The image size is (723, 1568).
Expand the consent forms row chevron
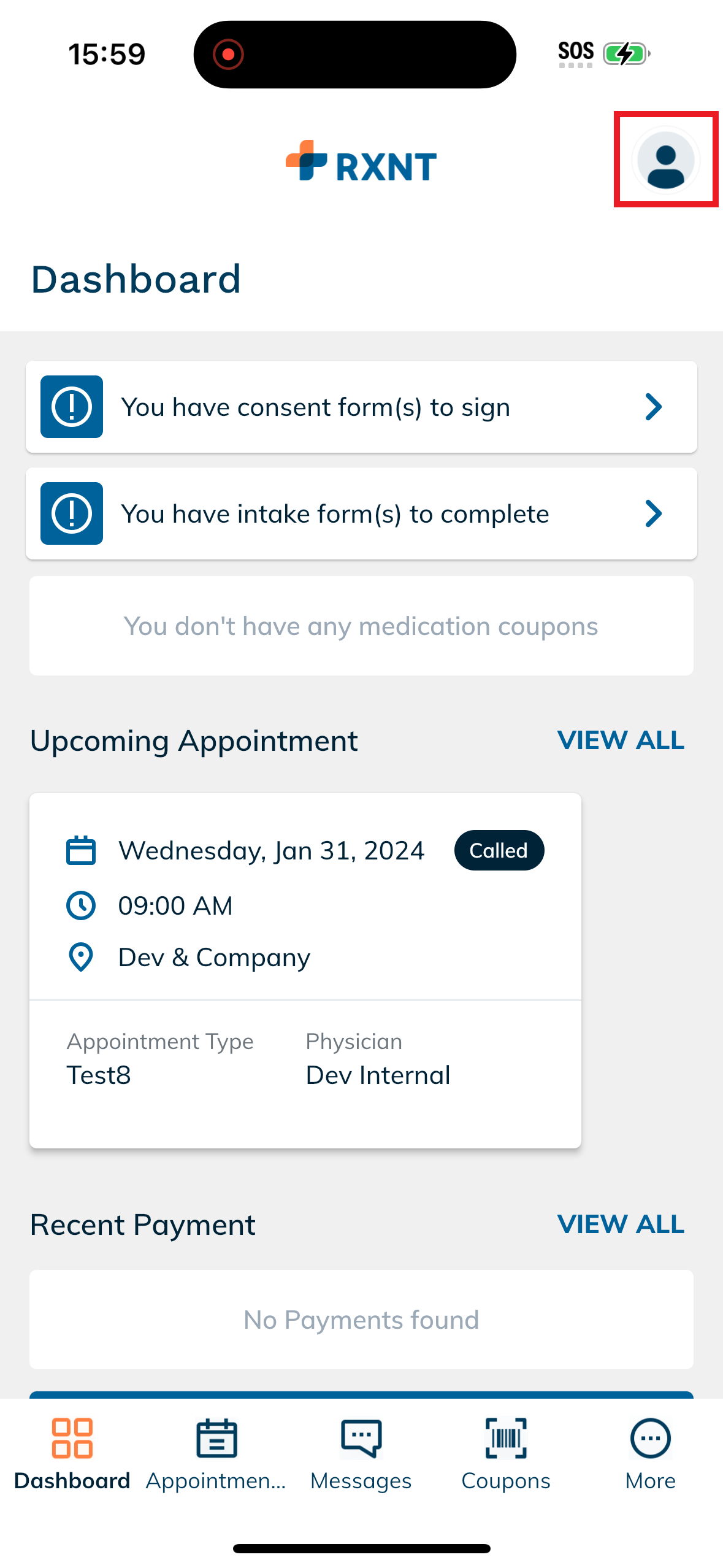click(x=653, y=407)
